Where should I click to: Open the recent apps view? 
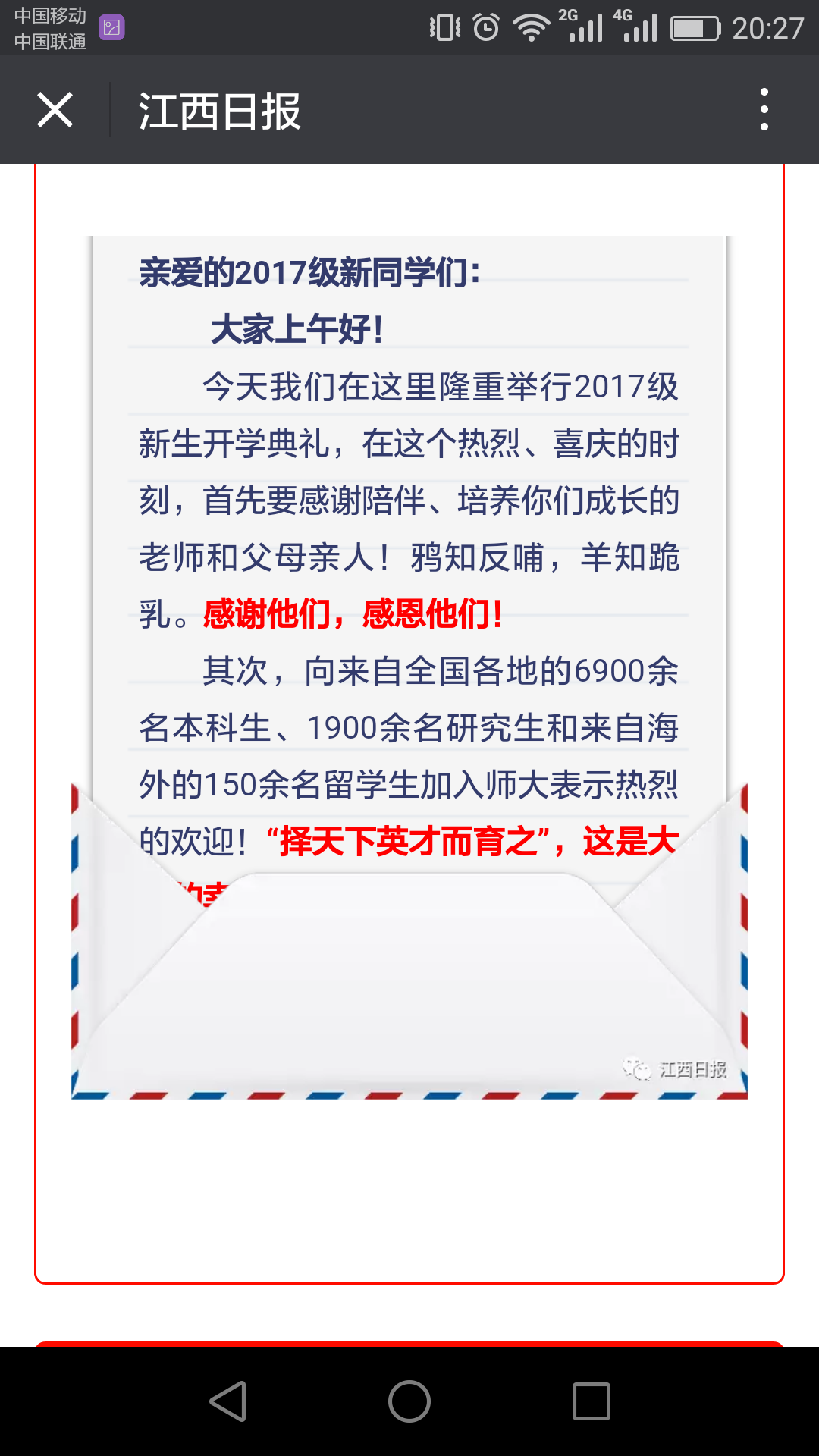(x=591, y=1401)
